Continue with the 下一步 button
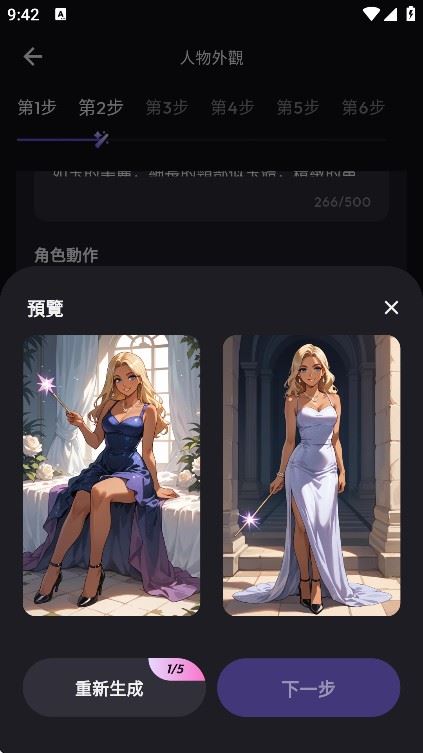423x753 pixels. pyautogui.click(x=308, y=688)
